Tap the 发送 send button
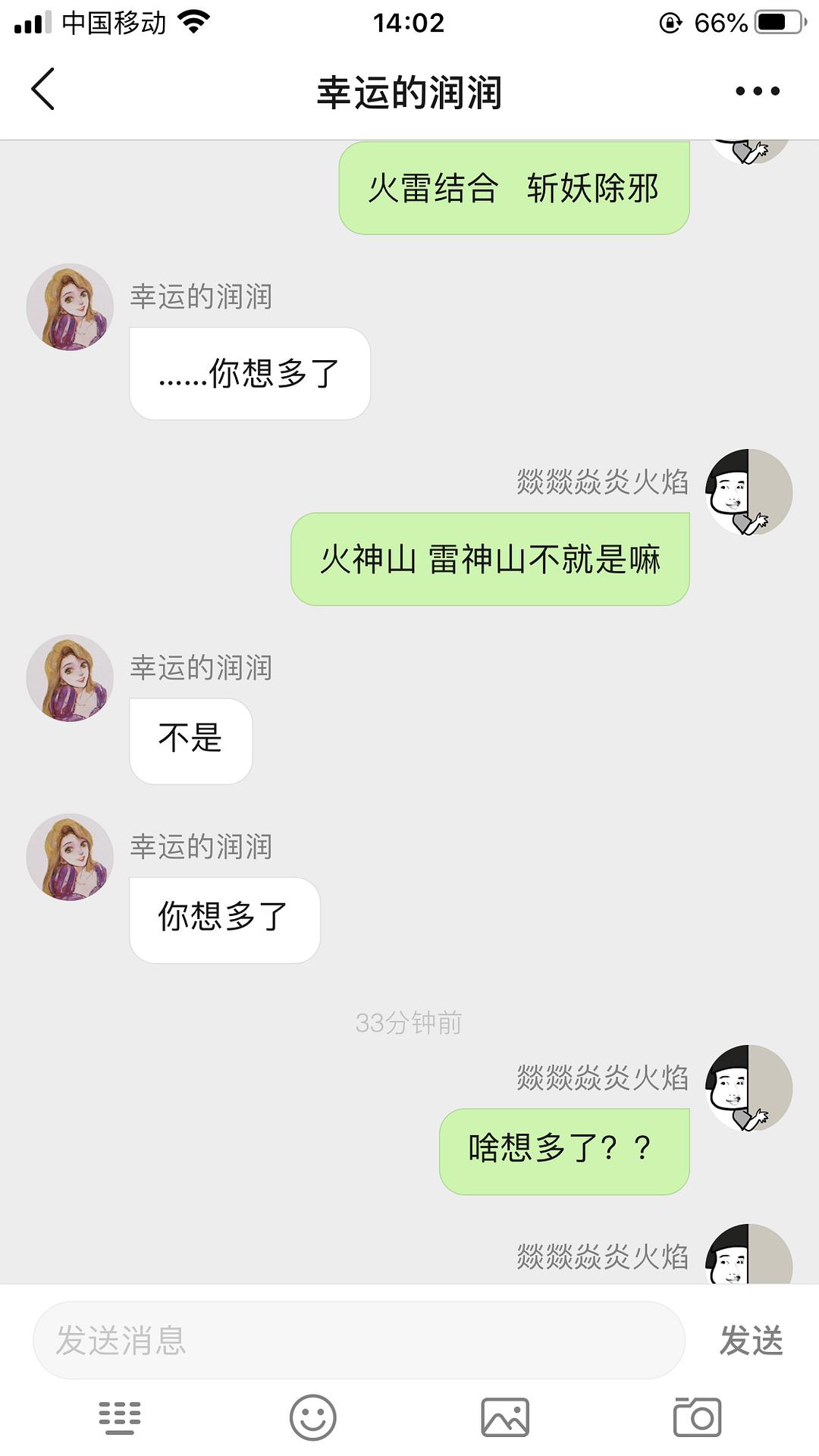The width and height of the screenshot is (819, 1456). [751, 1340]
